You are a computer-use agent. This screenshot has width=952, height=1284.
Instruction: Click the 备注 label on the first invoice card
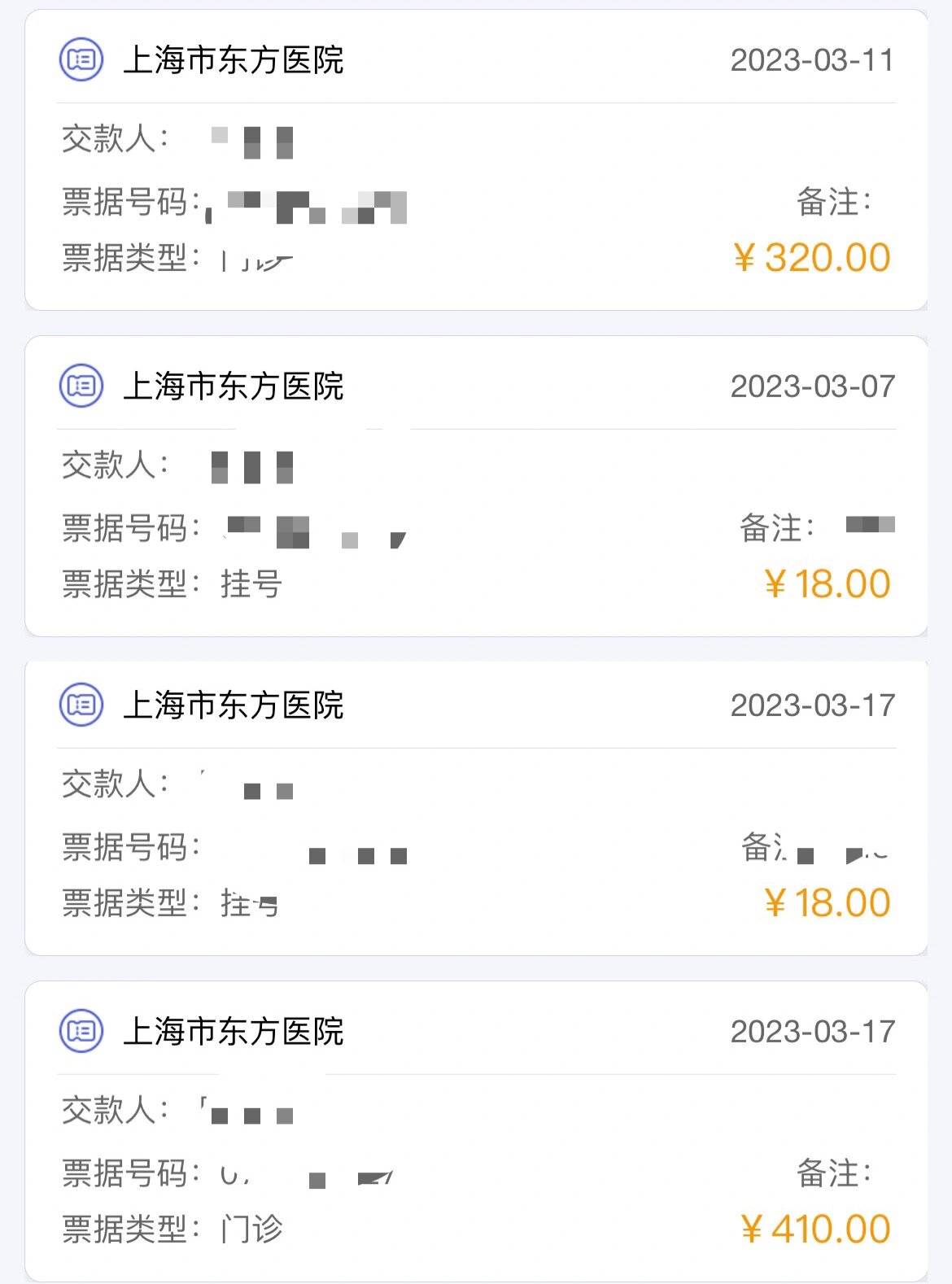pos(838,202)
